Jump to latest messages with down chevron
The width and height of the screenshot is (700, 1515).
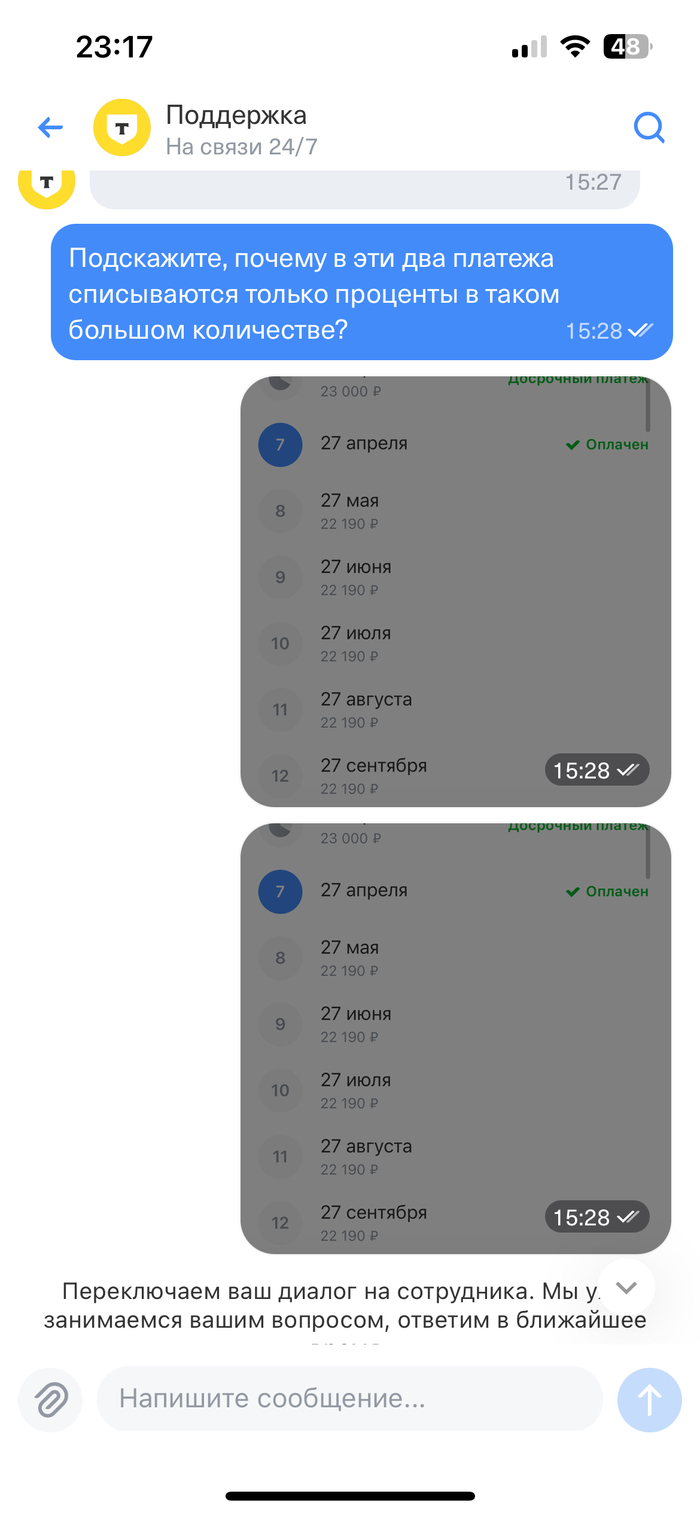point(627,1287)
